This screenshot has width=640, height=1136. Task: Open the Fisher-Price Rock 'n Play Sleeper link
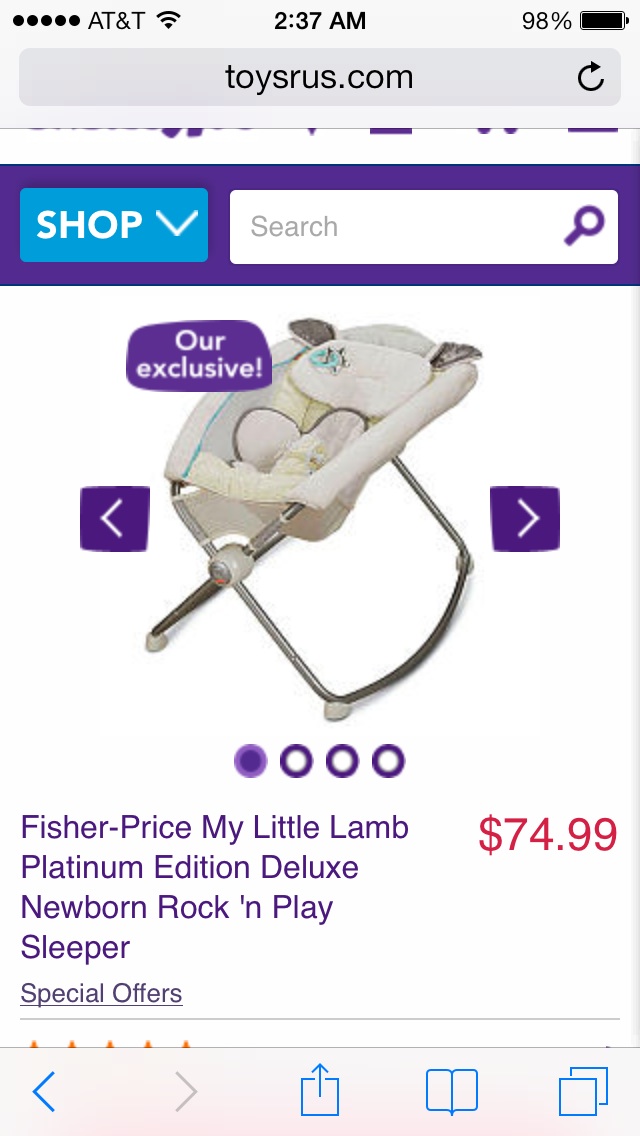[215, 887]
